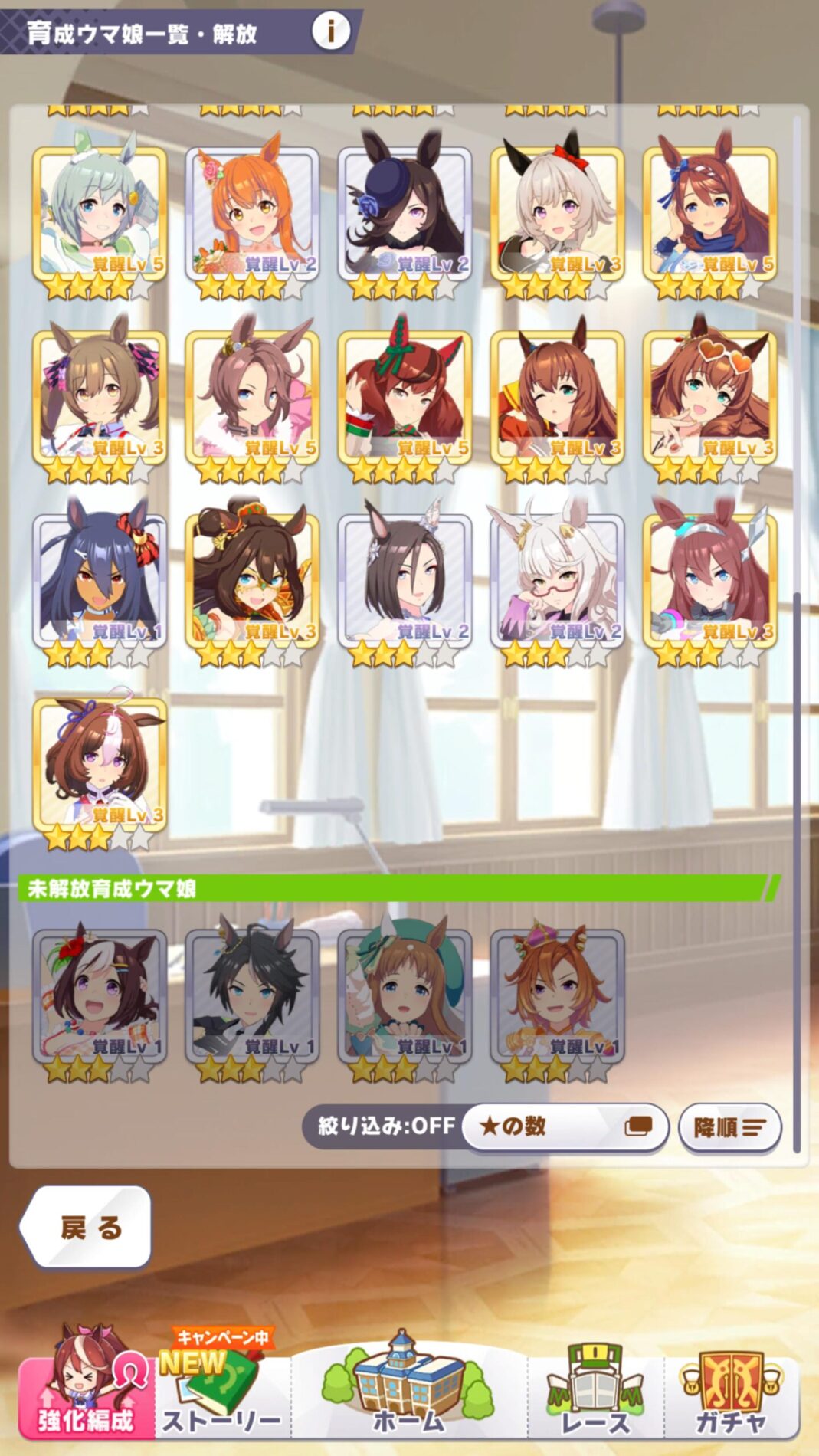This screenshot has width=819, height=1456.
Task: Open the tanned dark-blue-haired character with 覚醒Lv 1
Action: click(x=100, y=582)
